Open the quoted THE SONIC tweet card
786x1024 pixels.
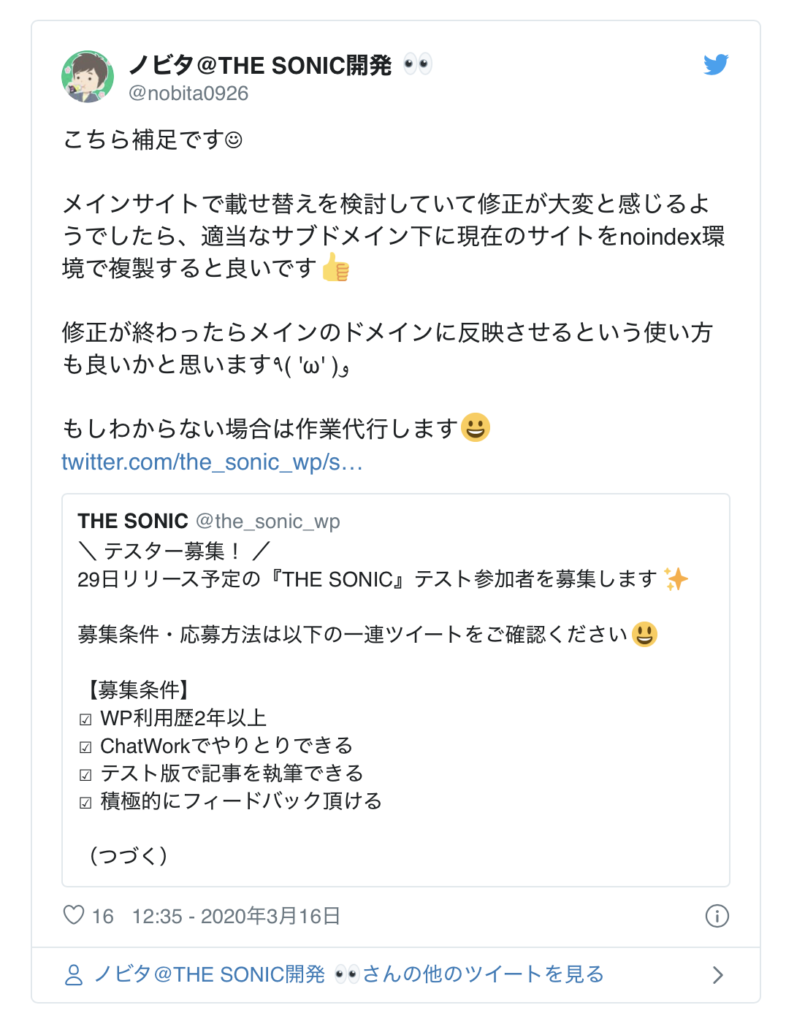395,688
